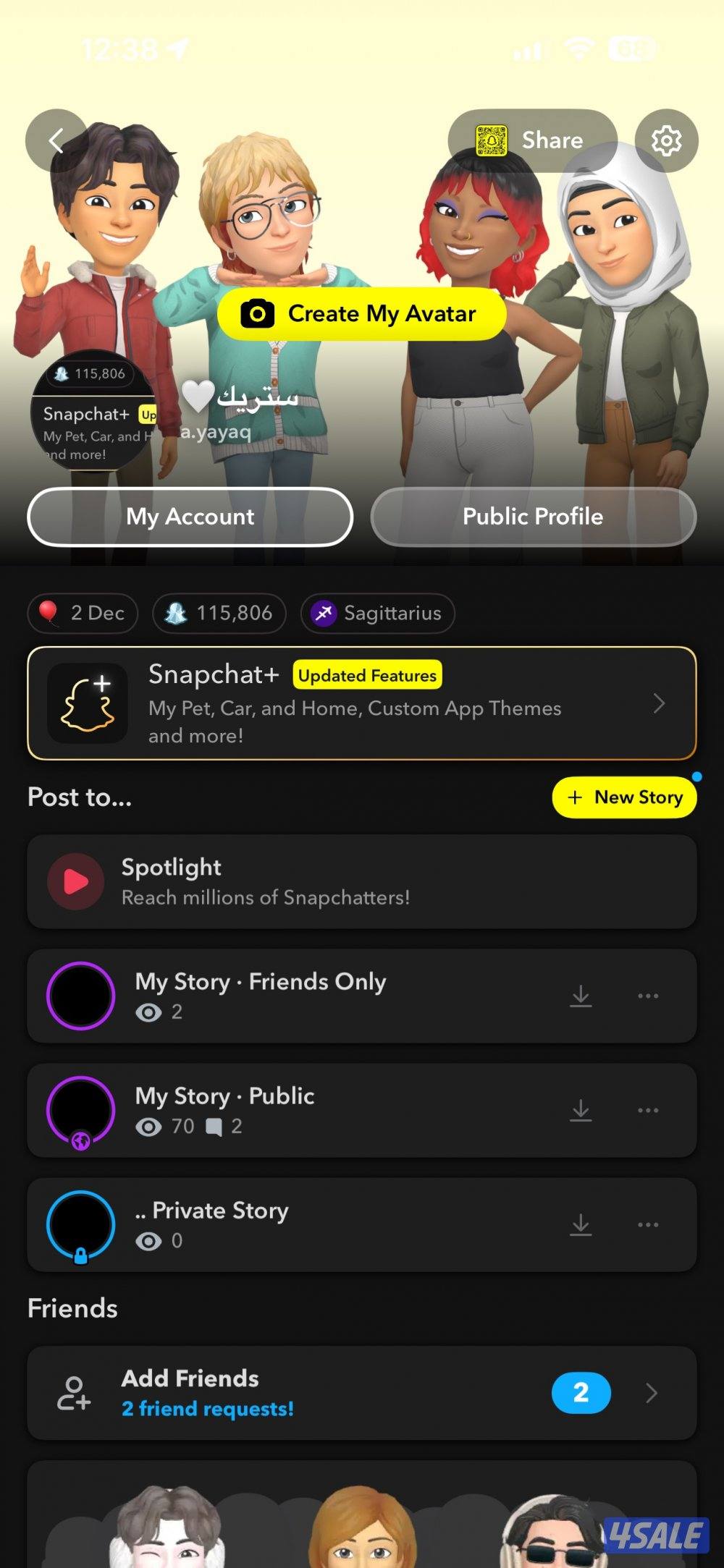Open the settings gear
724x1568 pixels.
click(x=667, y=140)
